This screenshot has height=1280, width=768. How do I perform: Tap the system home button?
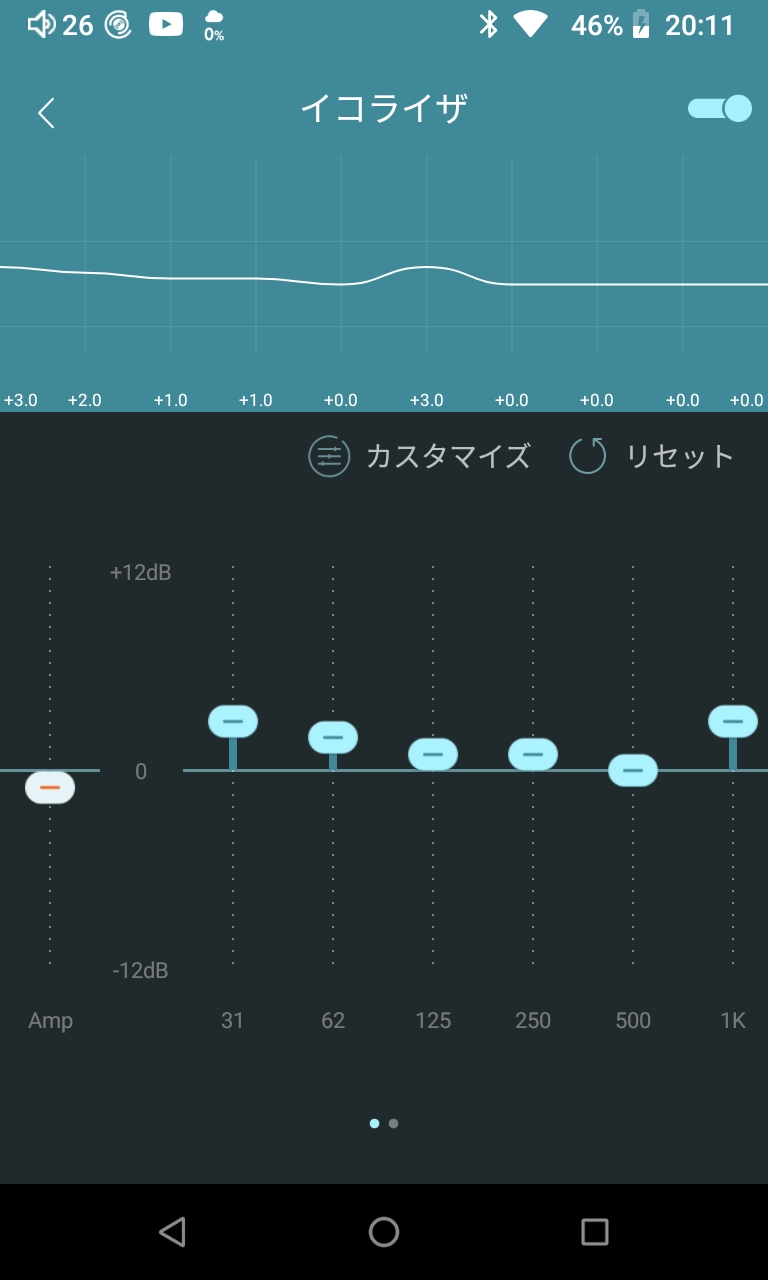point(384,1232)
